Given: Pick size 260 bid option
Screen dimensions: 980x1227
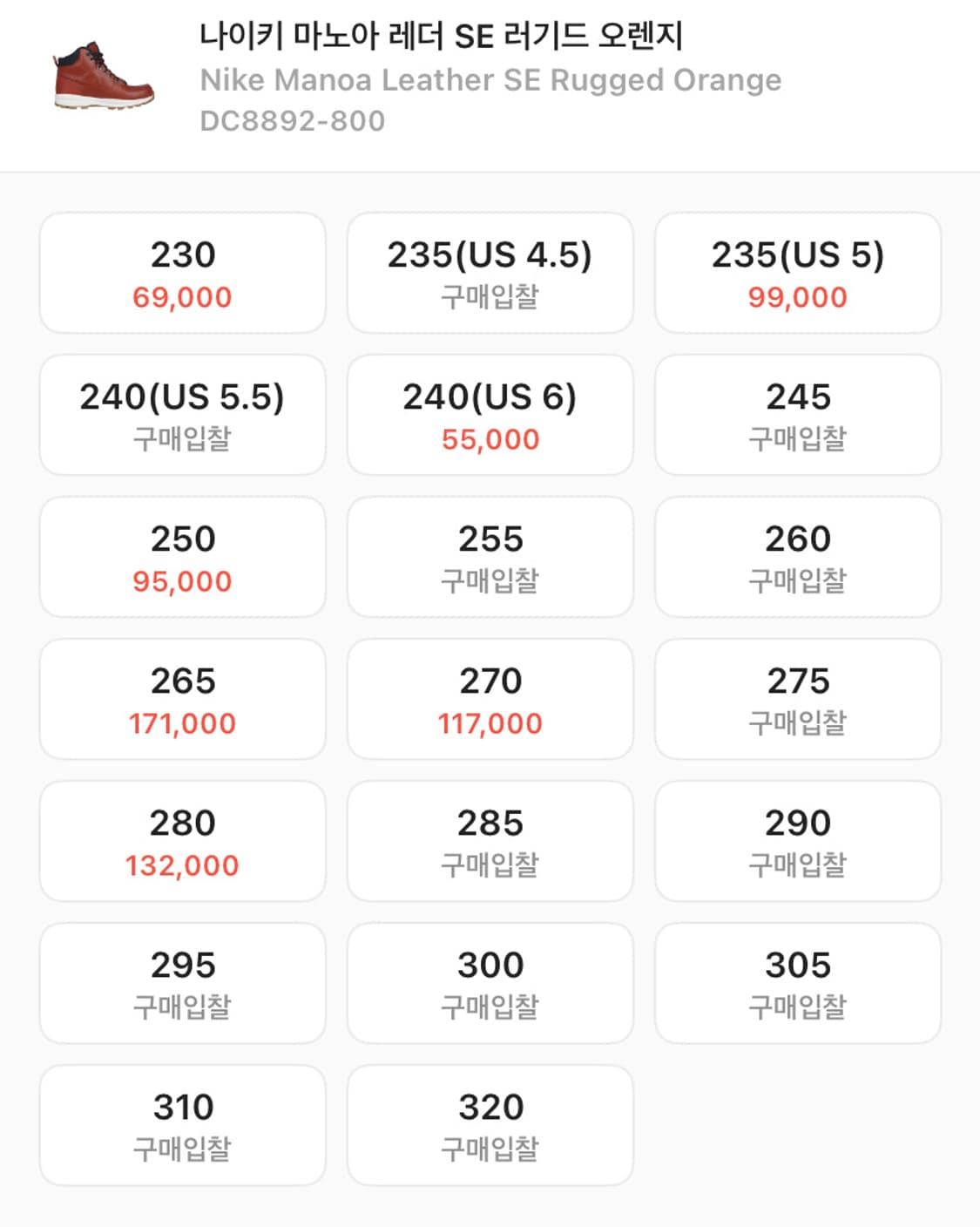Looking at the screenshot, I should [x=799, y=556].
